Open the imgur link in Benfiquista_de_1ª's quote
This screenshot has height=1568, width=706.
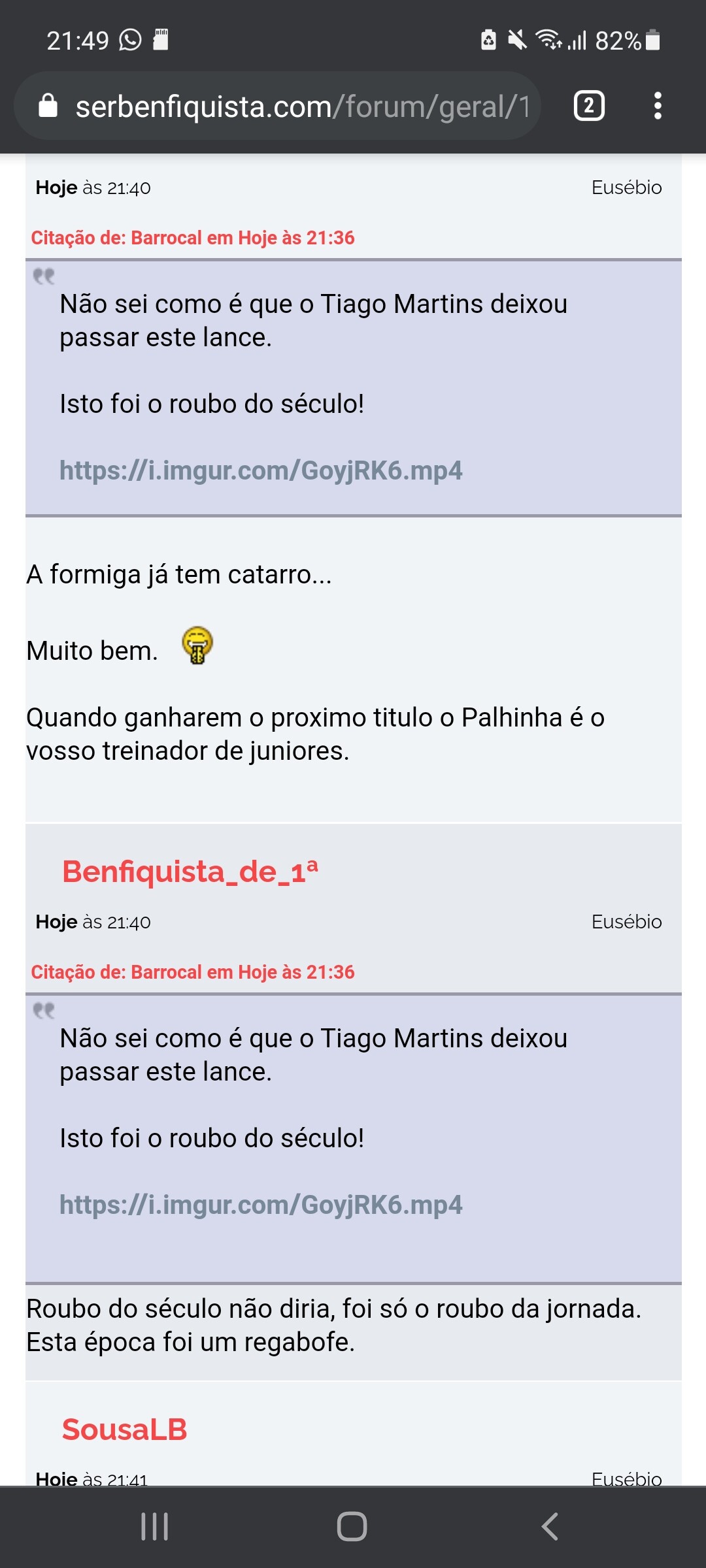click(261, 1205)
